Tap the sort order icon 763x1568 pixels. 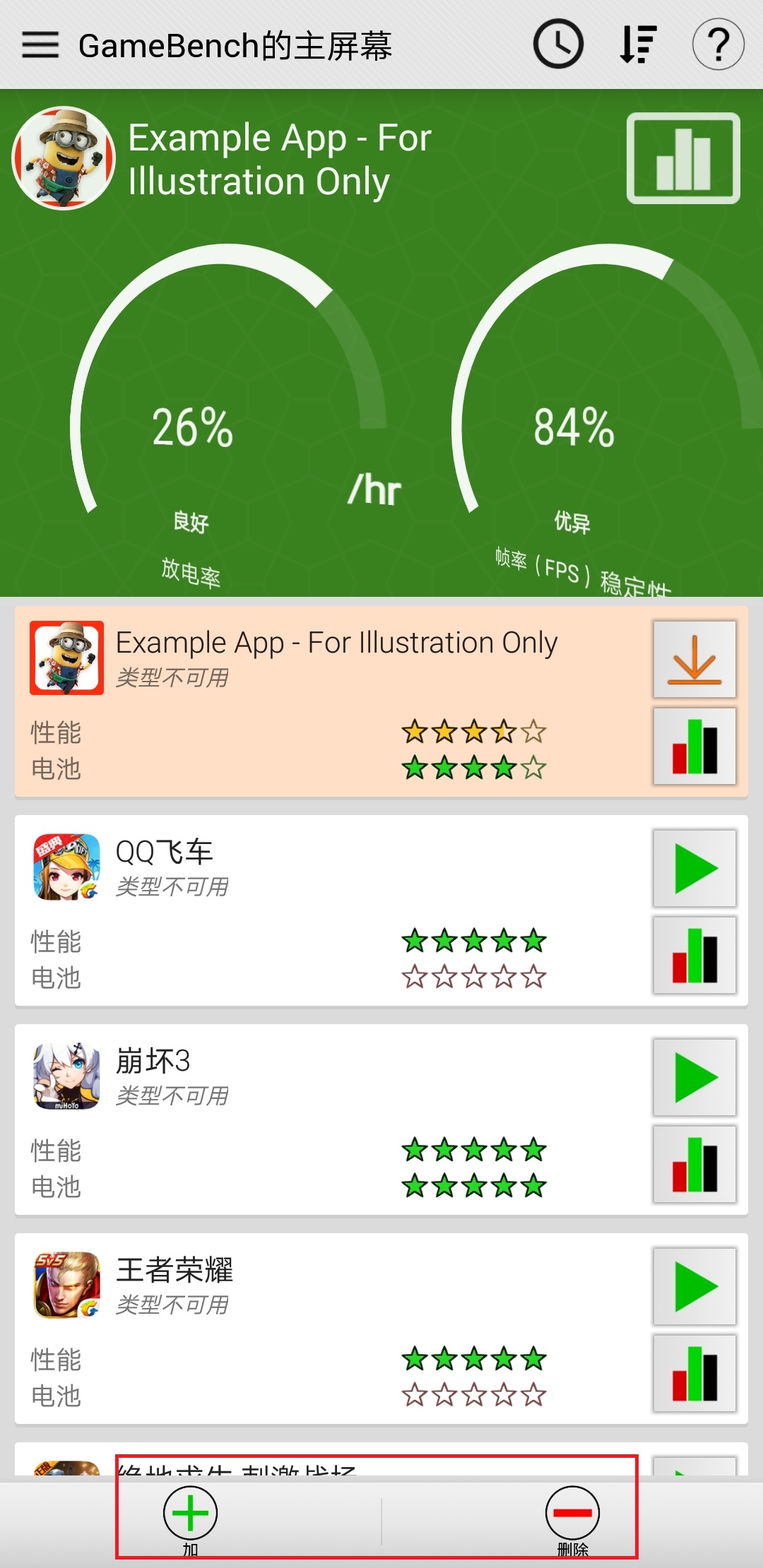pyautogui.click(x=638, y=44)
